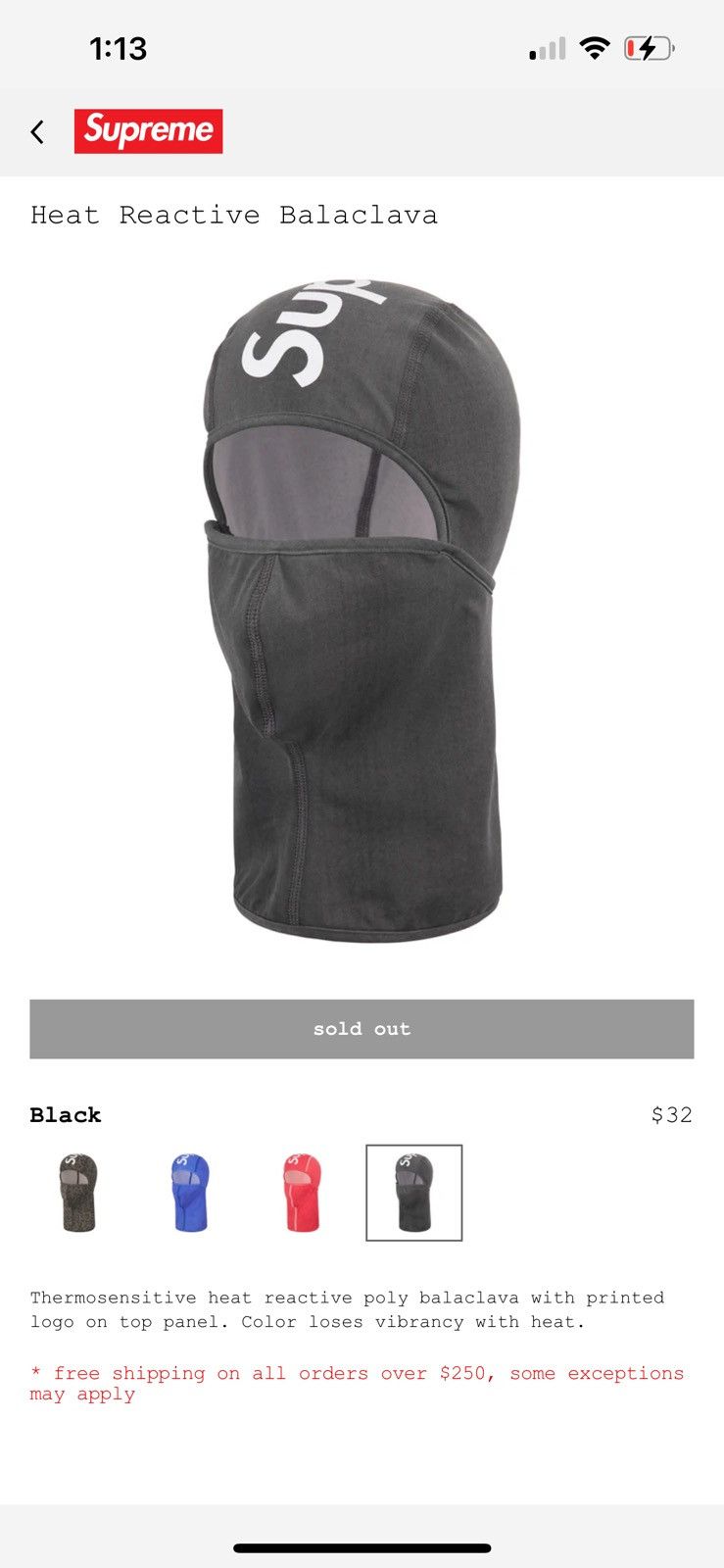The height and width of the screenshot is (1568, 724).
Task: Tap the Supreme logo in the header
Action: (x=149, y=131)
